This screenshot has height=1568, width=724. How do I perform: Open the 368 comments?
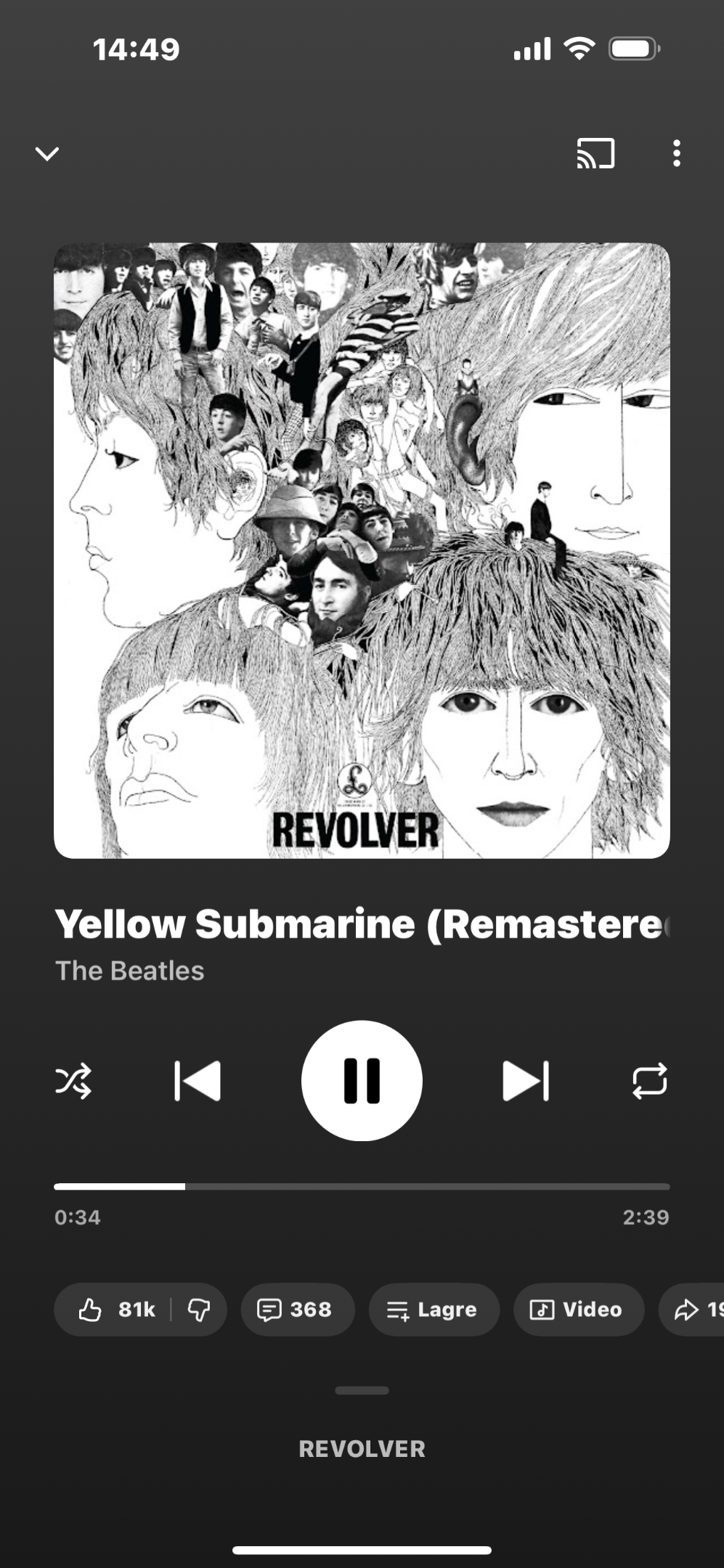(297, 1310)
